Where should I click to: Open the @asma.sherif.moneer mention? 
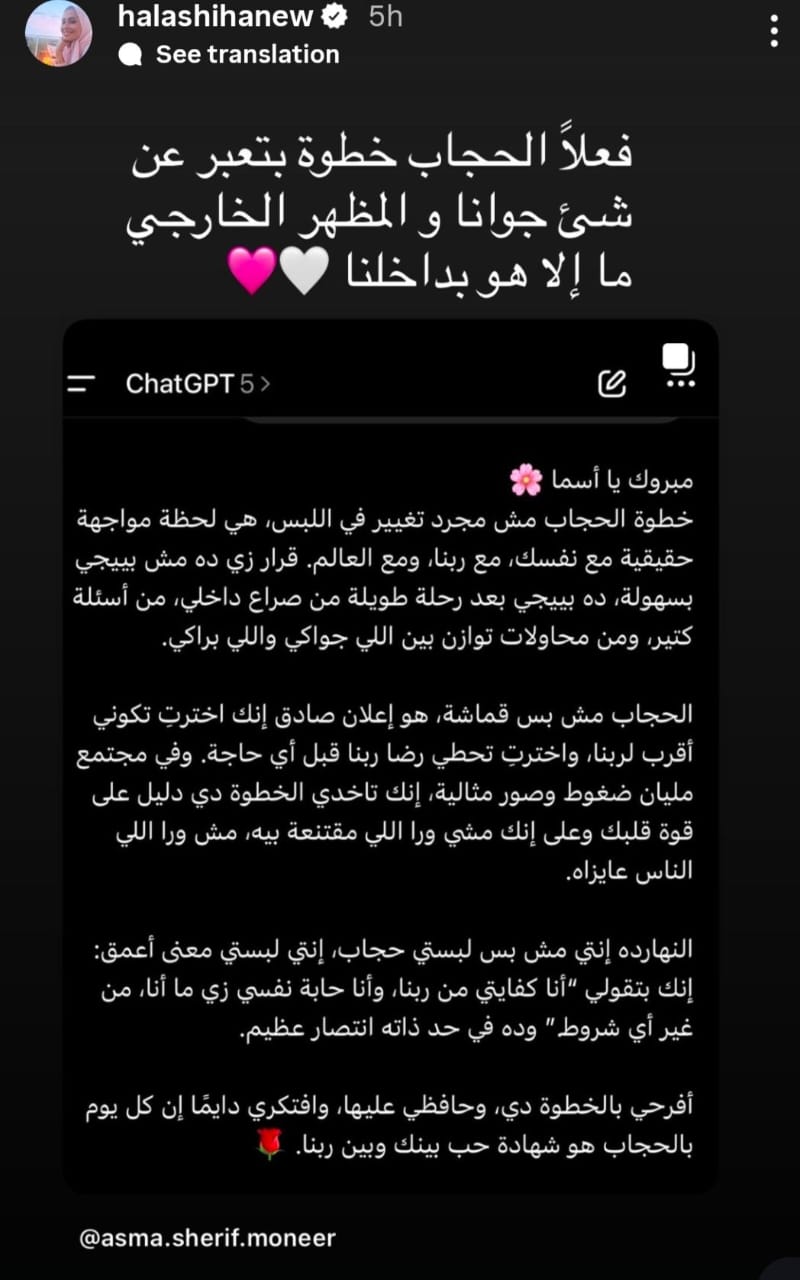(x=208, y=1238)
